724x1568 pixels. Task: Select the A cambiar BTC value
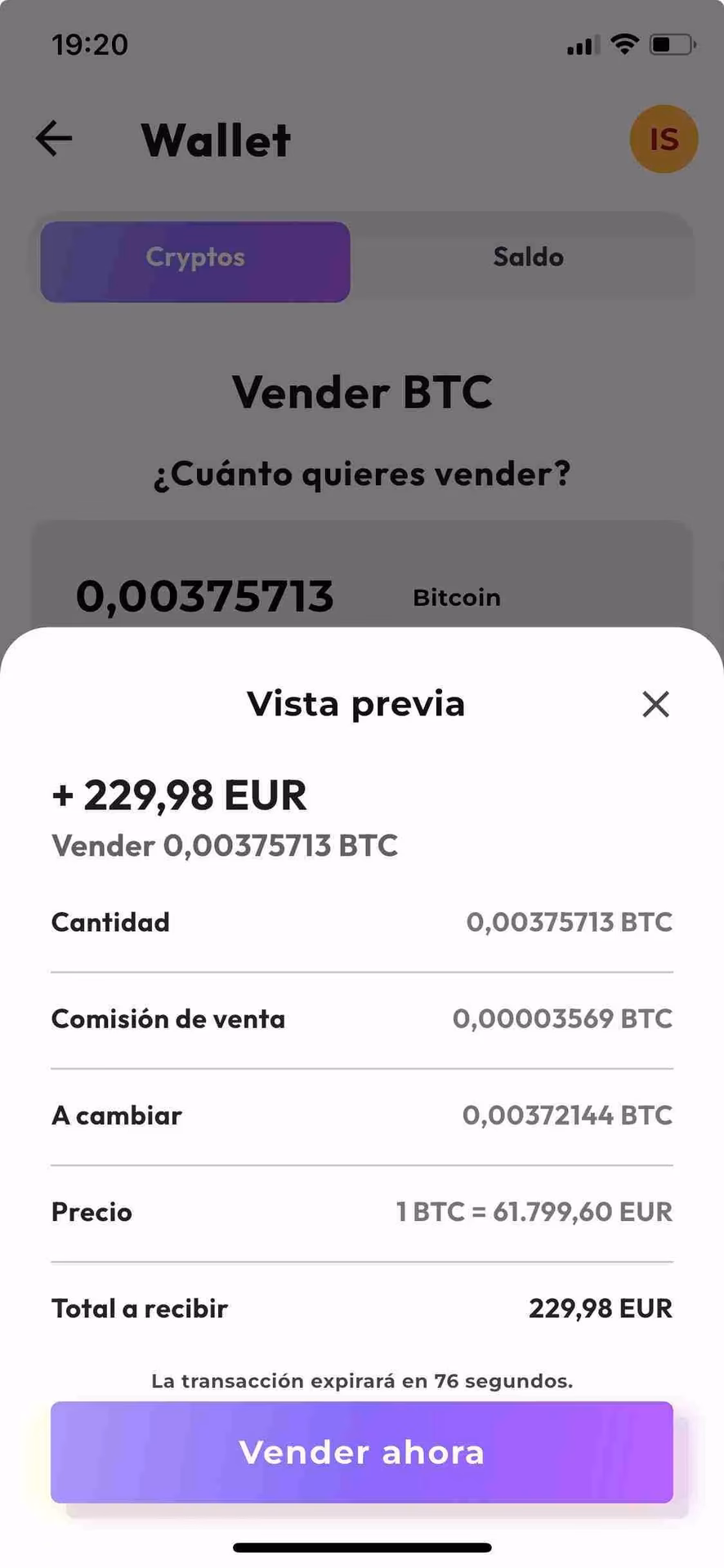pos(566,1115)
